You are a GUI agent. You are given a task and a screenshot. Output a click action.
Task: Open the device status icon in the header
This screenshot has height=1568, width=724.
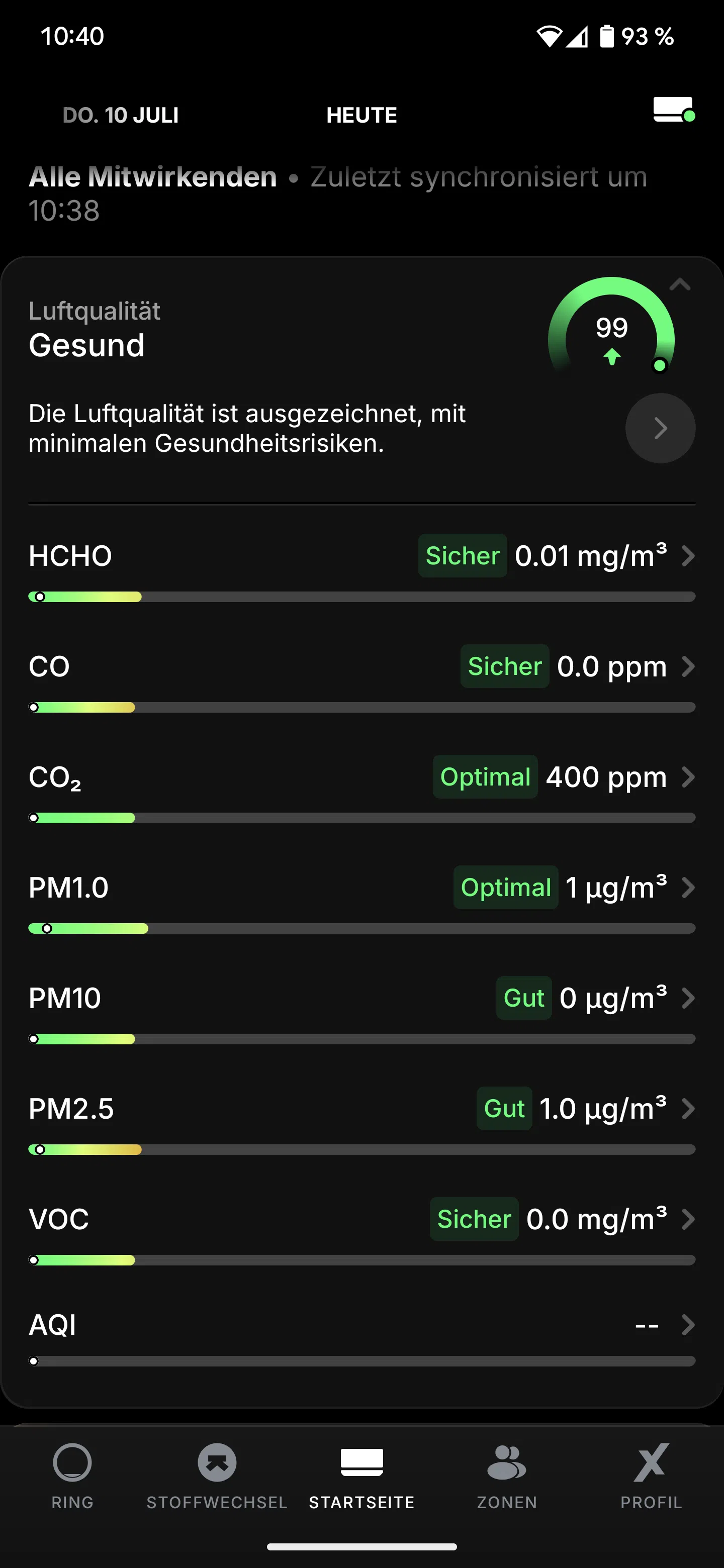(x=673, y=110)
